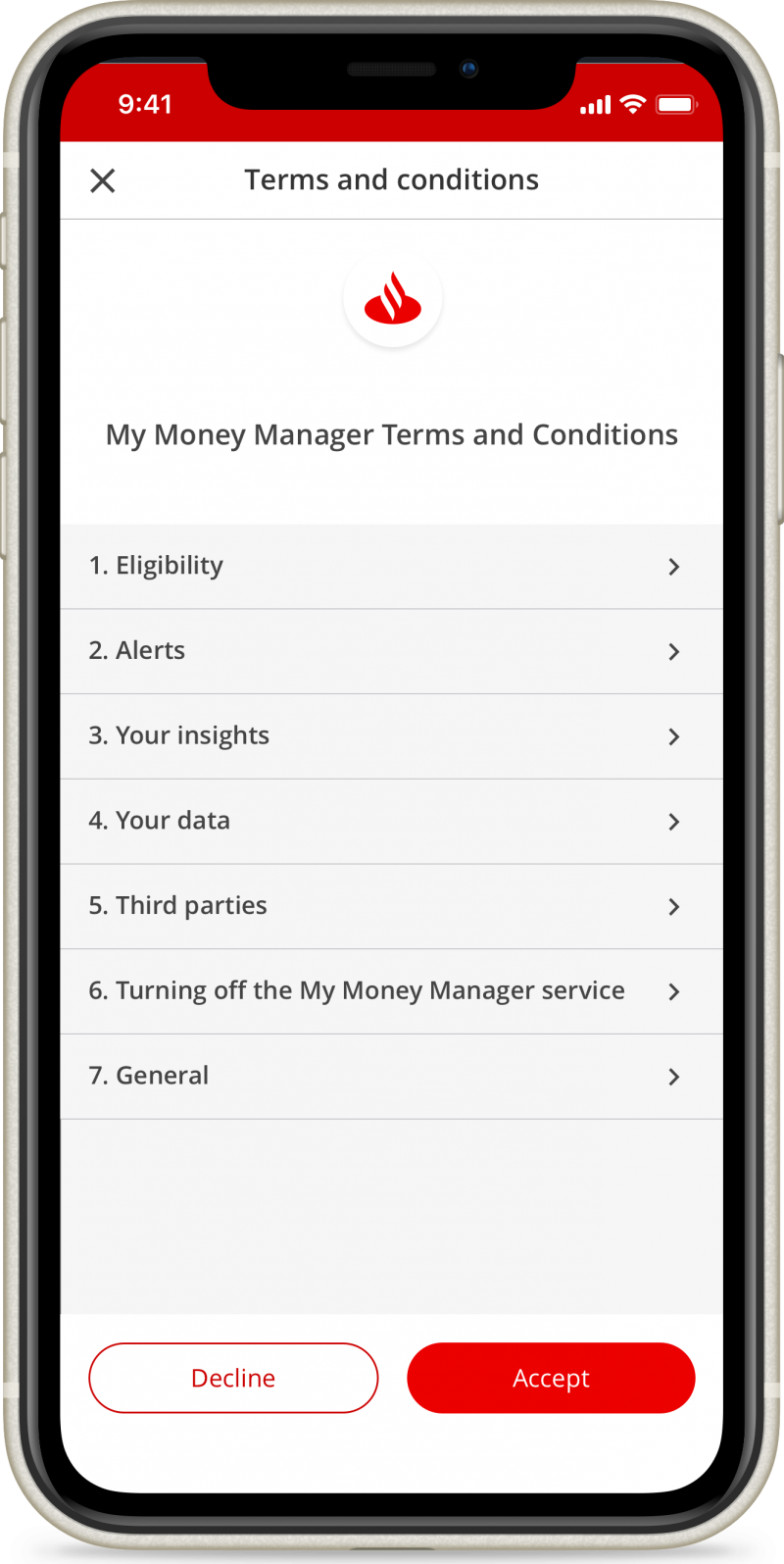784x1564 pixels.
Task: Click the Santander flame logo
Action: (392, 299)
